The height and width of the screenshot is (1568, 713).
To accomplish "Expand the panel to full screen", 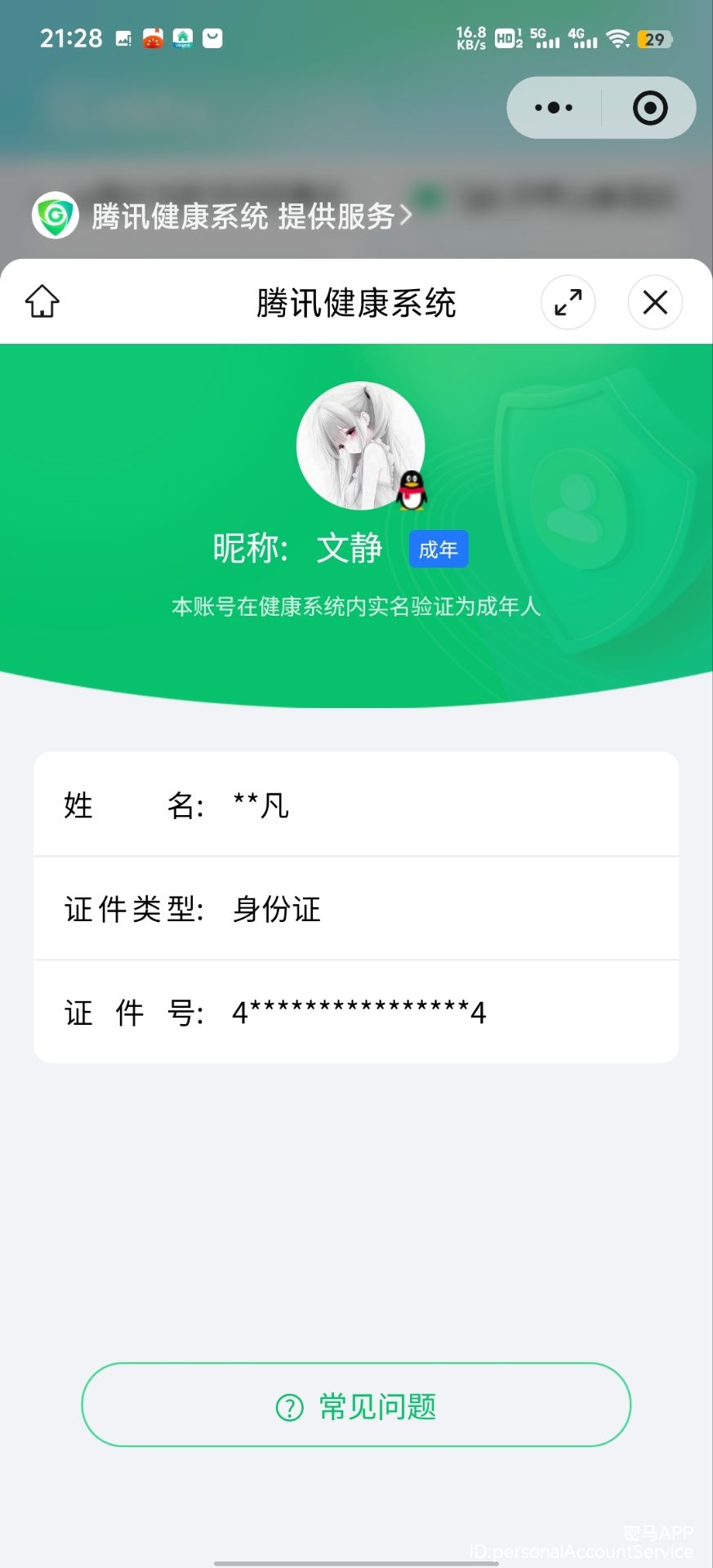I will point(568,302).
